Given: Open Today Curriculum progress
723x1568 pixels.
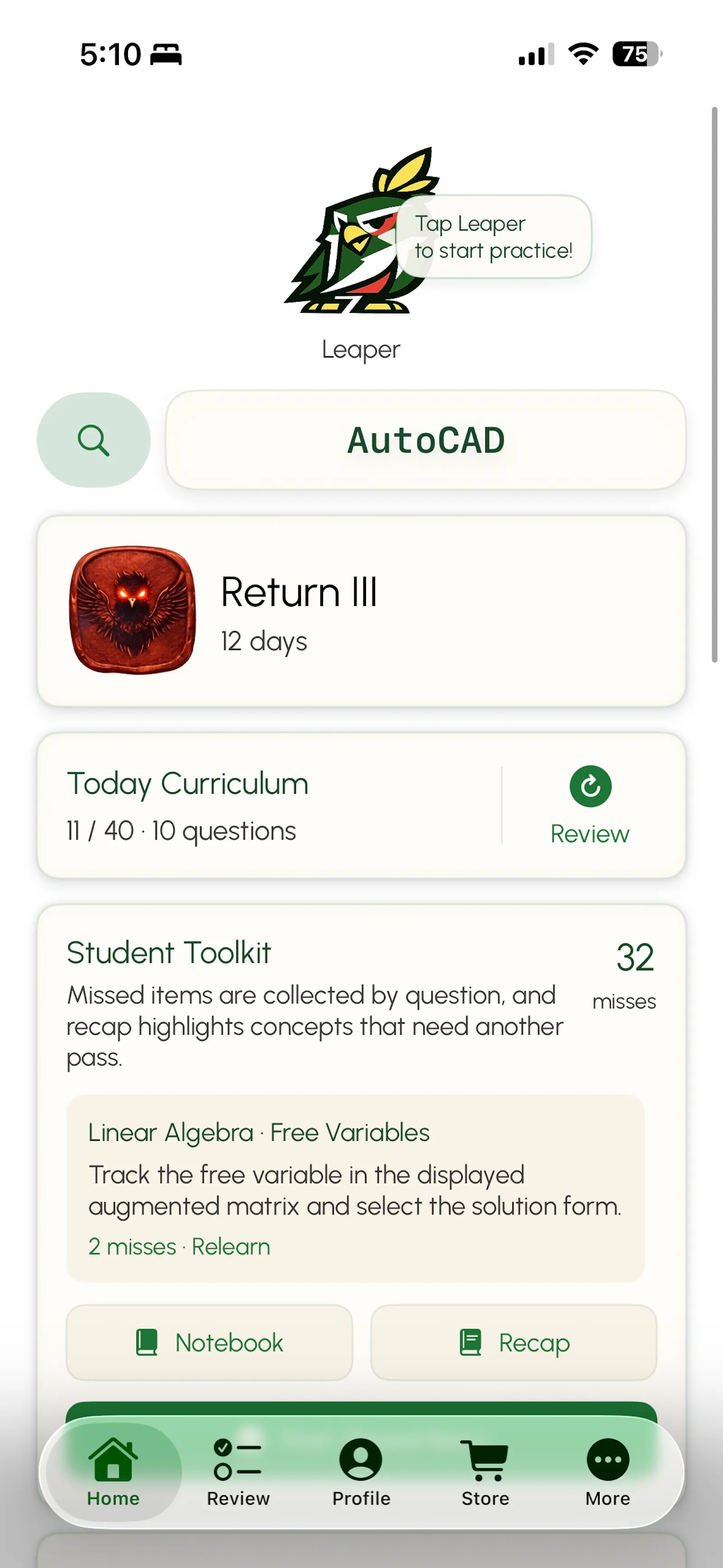Looking at the screenshot, I should point(268,805).
